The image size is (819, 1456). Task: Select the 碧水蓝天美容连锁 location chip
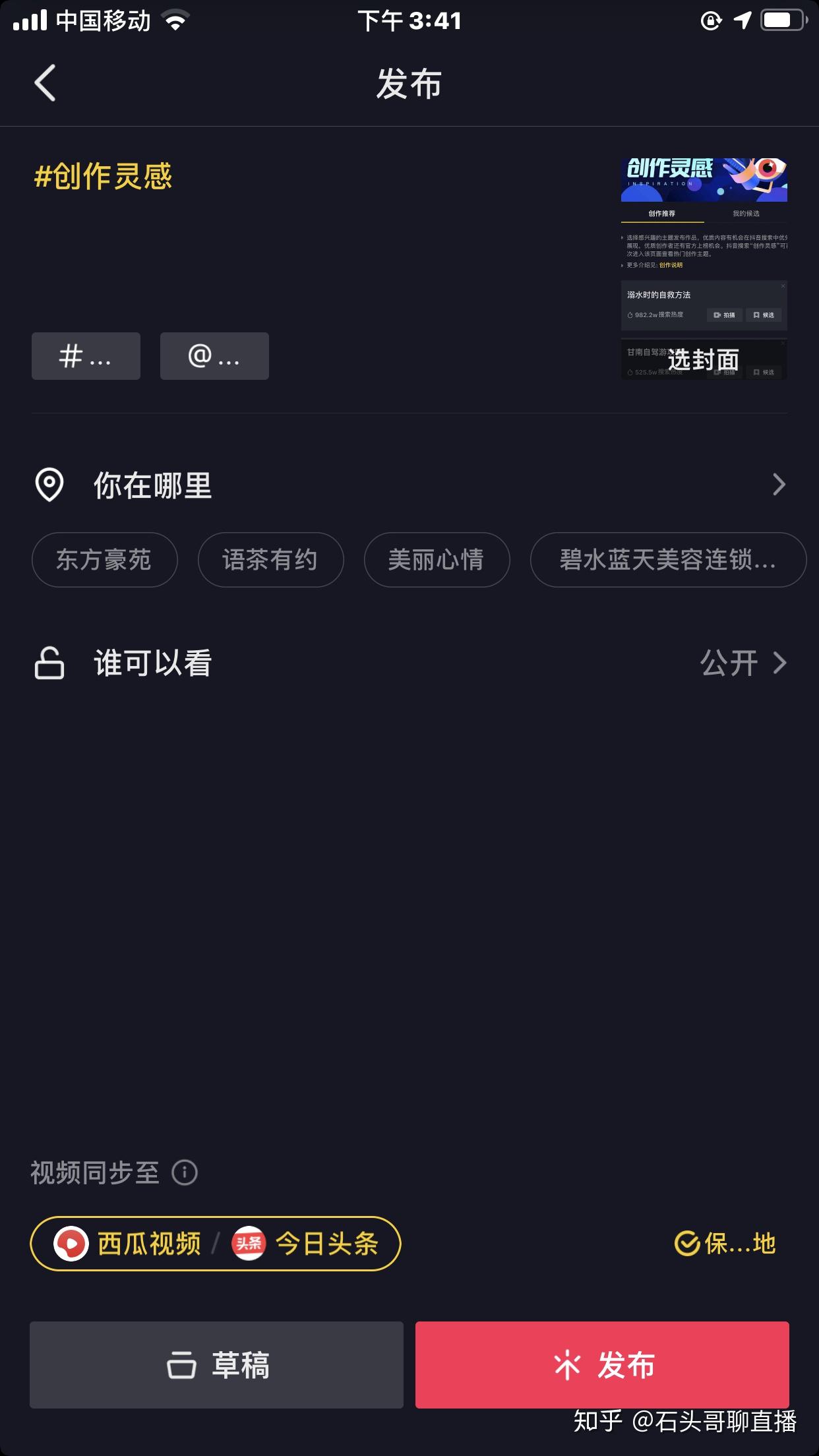pos(667,560)
